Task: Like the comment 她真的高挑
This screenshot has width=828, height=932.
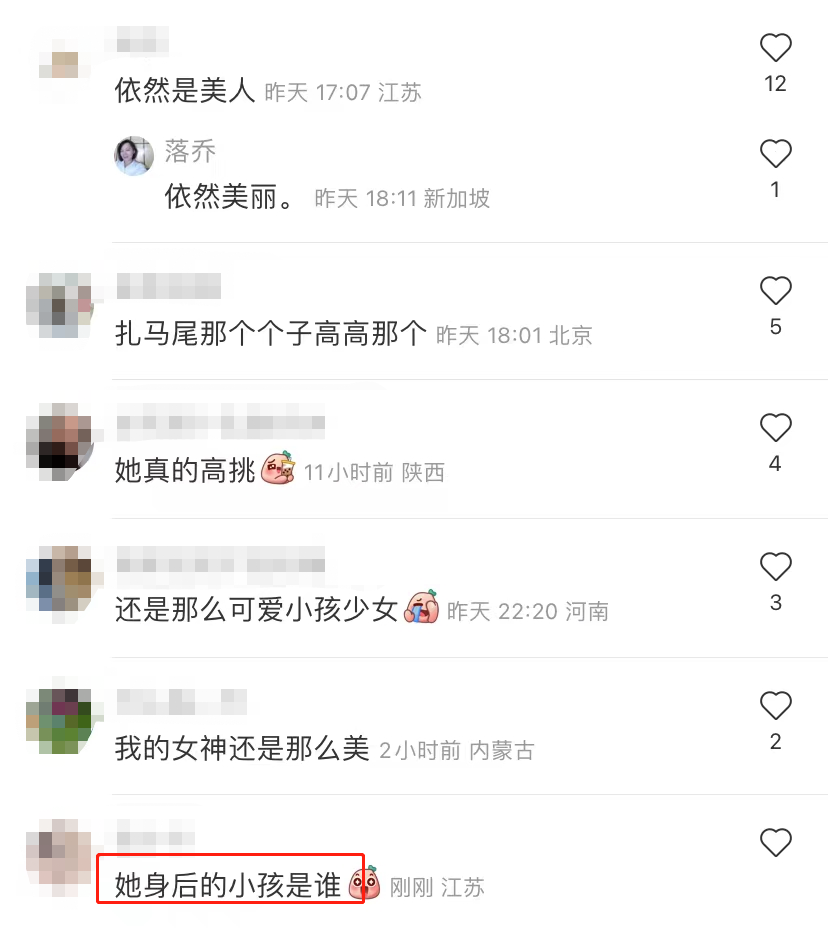Action: click(x=775, y=428)
